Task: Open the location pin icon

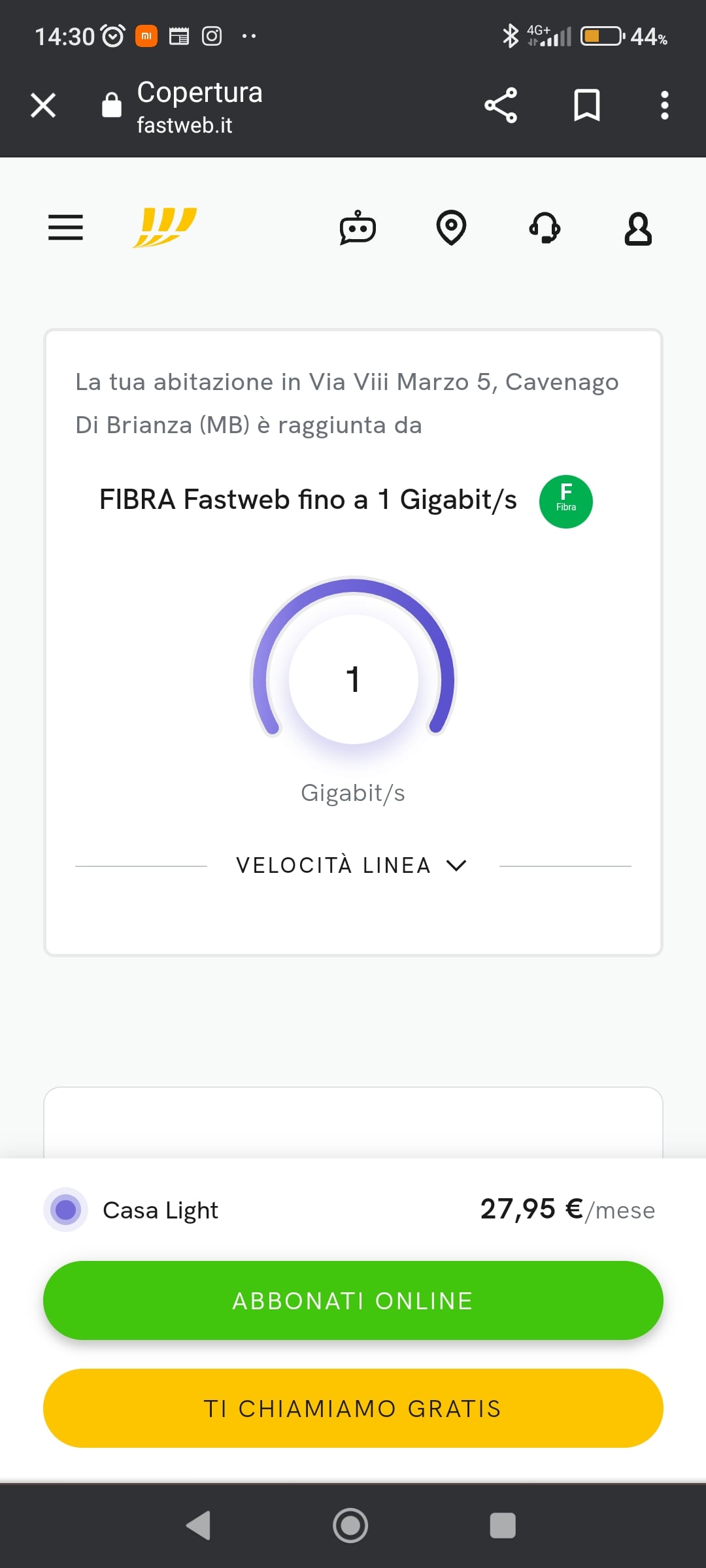Action: pos(451,227)
